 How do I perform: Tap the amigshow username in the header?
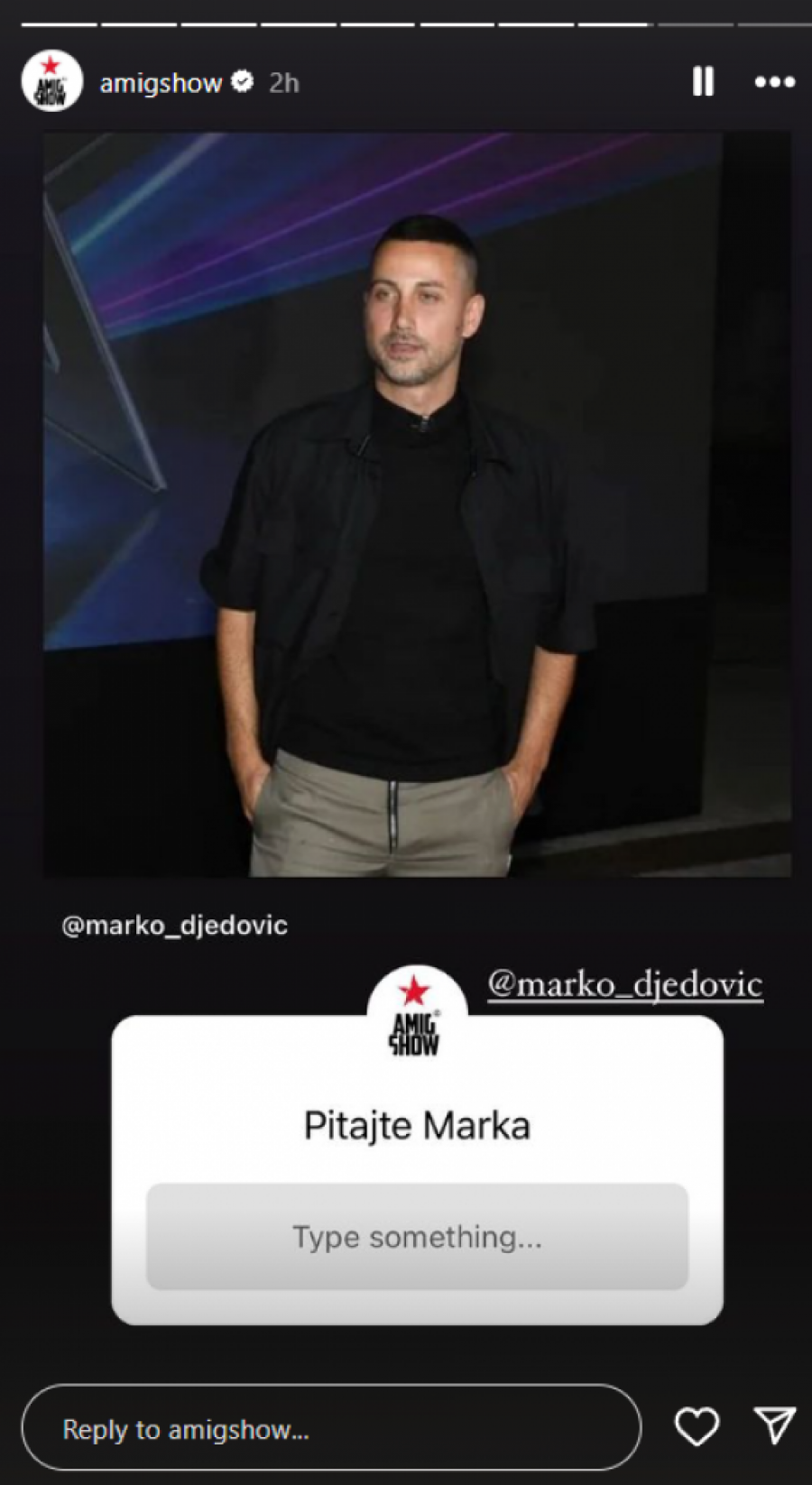(161, 83)
